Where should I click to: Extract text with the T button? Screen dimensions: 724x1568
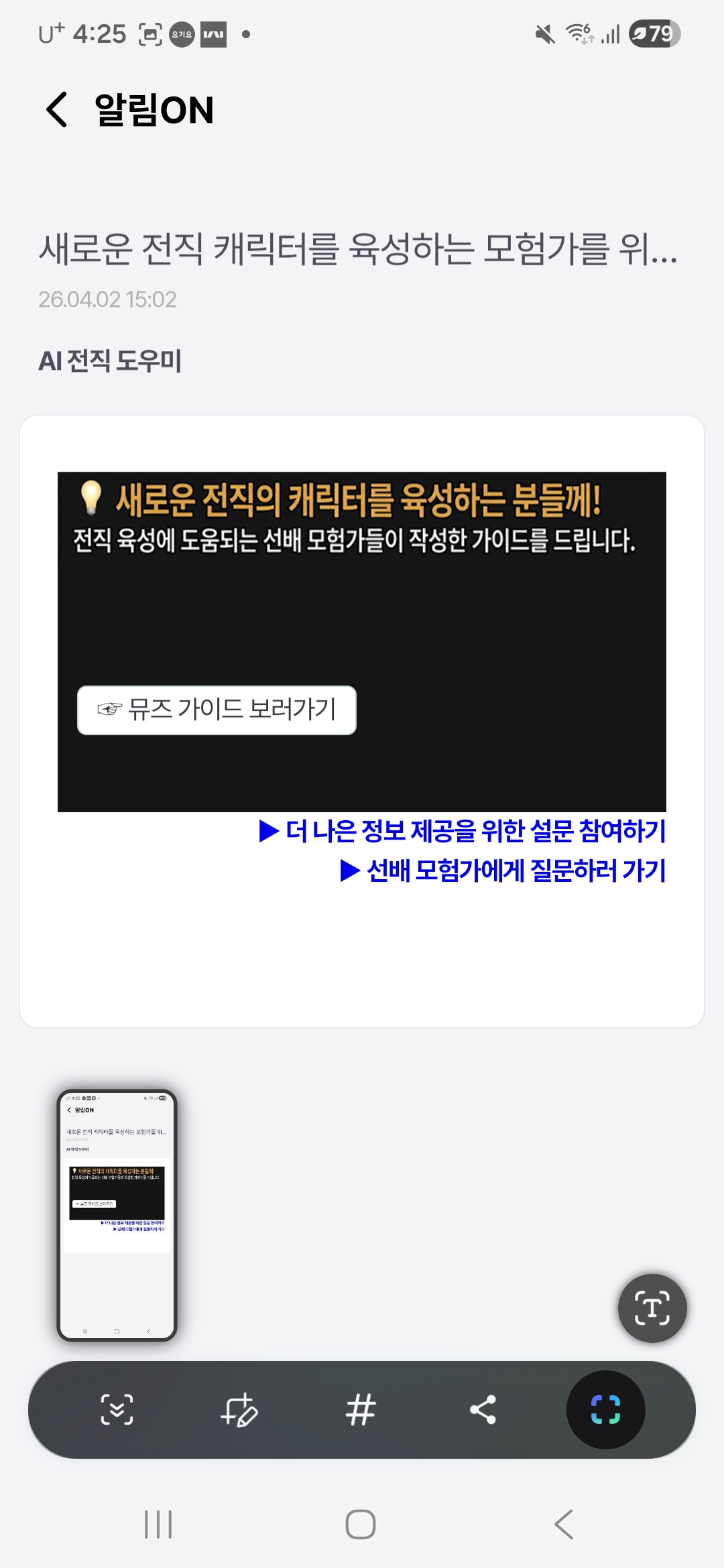[652, 1307]
